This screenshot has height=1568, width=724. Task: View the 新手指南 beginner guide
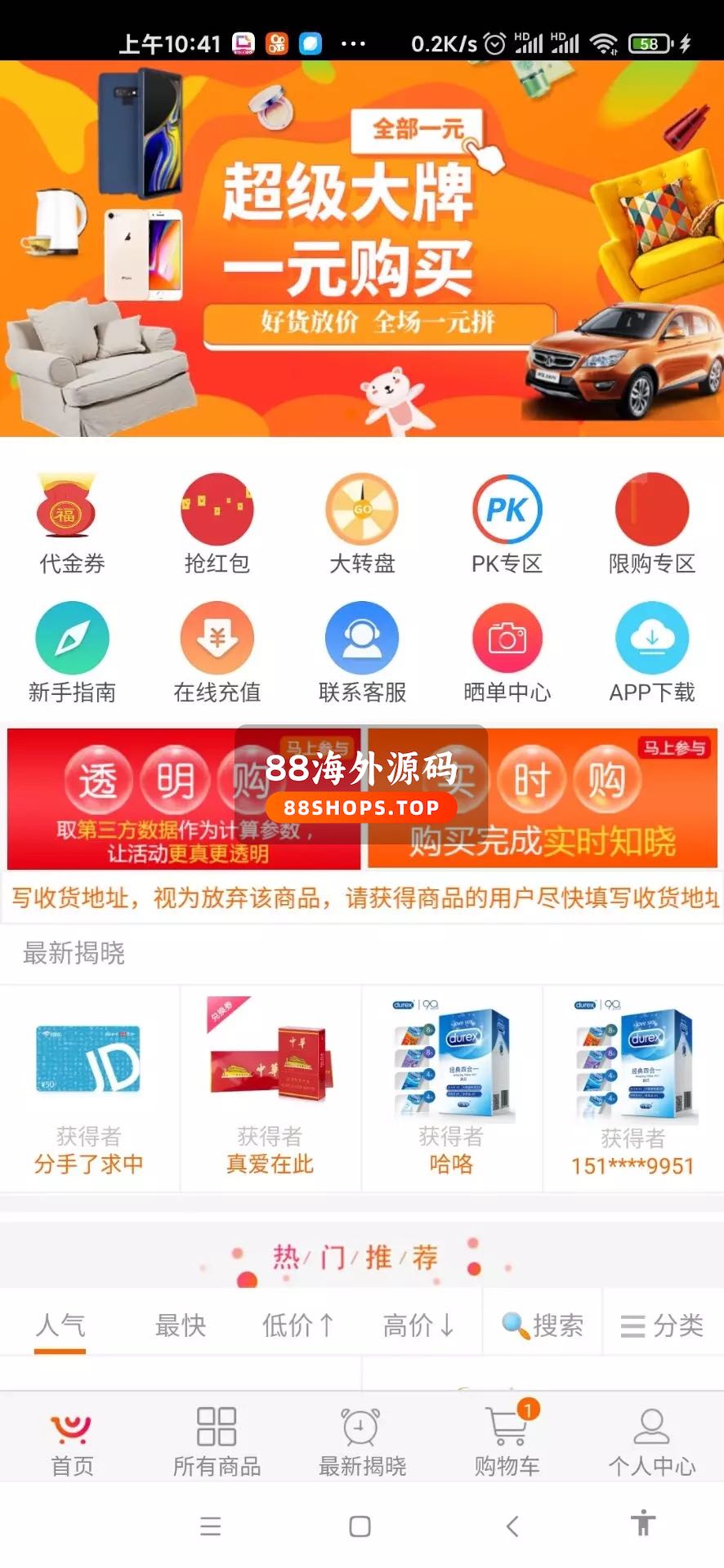click(72, 653)
